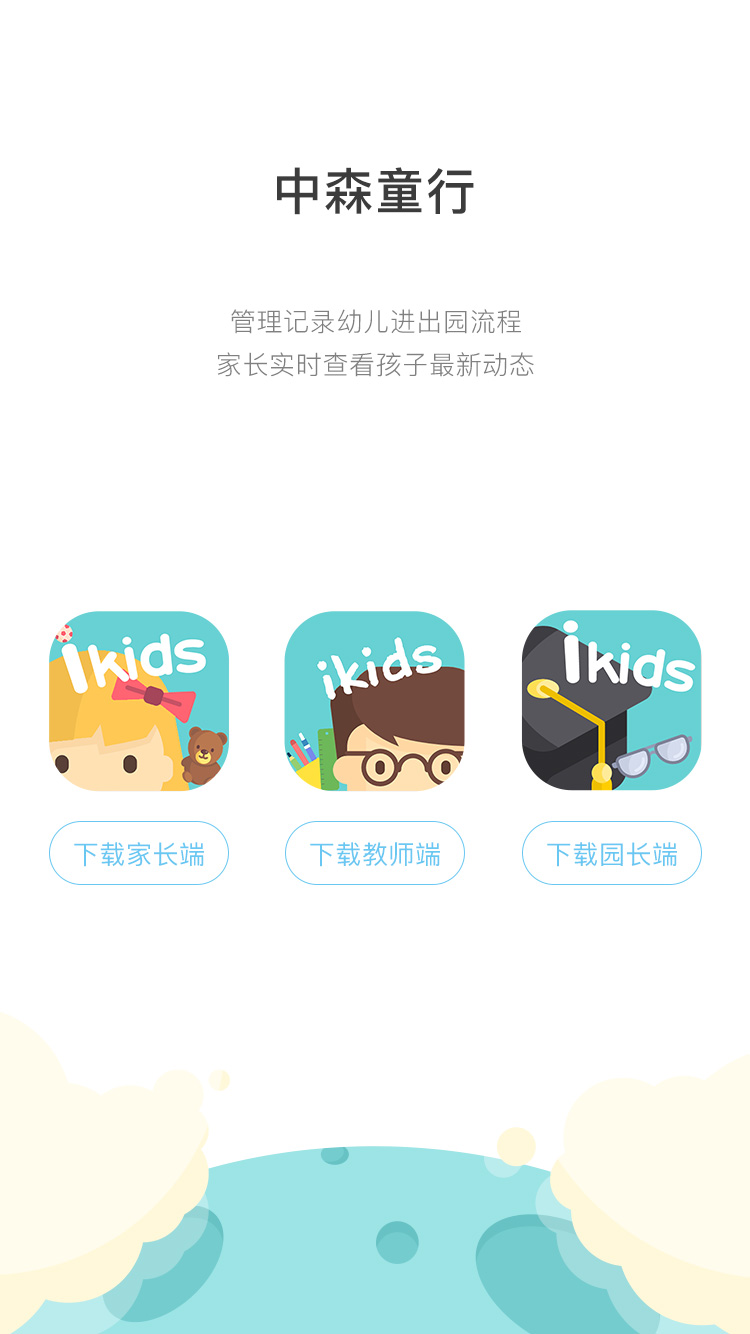Viewport: 750px width, 1334px height.
Task: Download the teacher app via 下载教师端
Action: [375, 853]
